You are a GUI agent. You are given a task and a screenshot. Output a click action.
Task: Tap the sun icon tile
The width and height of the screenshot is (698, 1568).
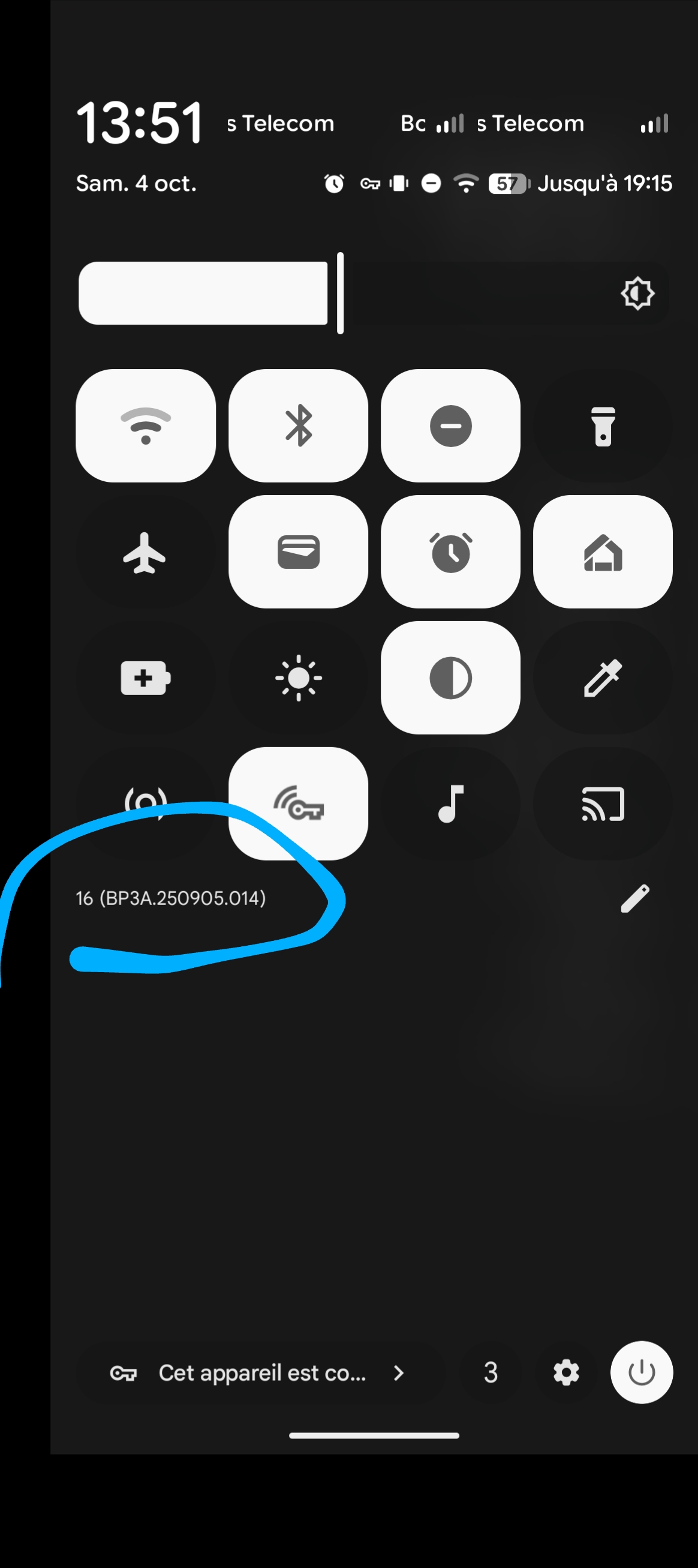click(x=298, y=677)
